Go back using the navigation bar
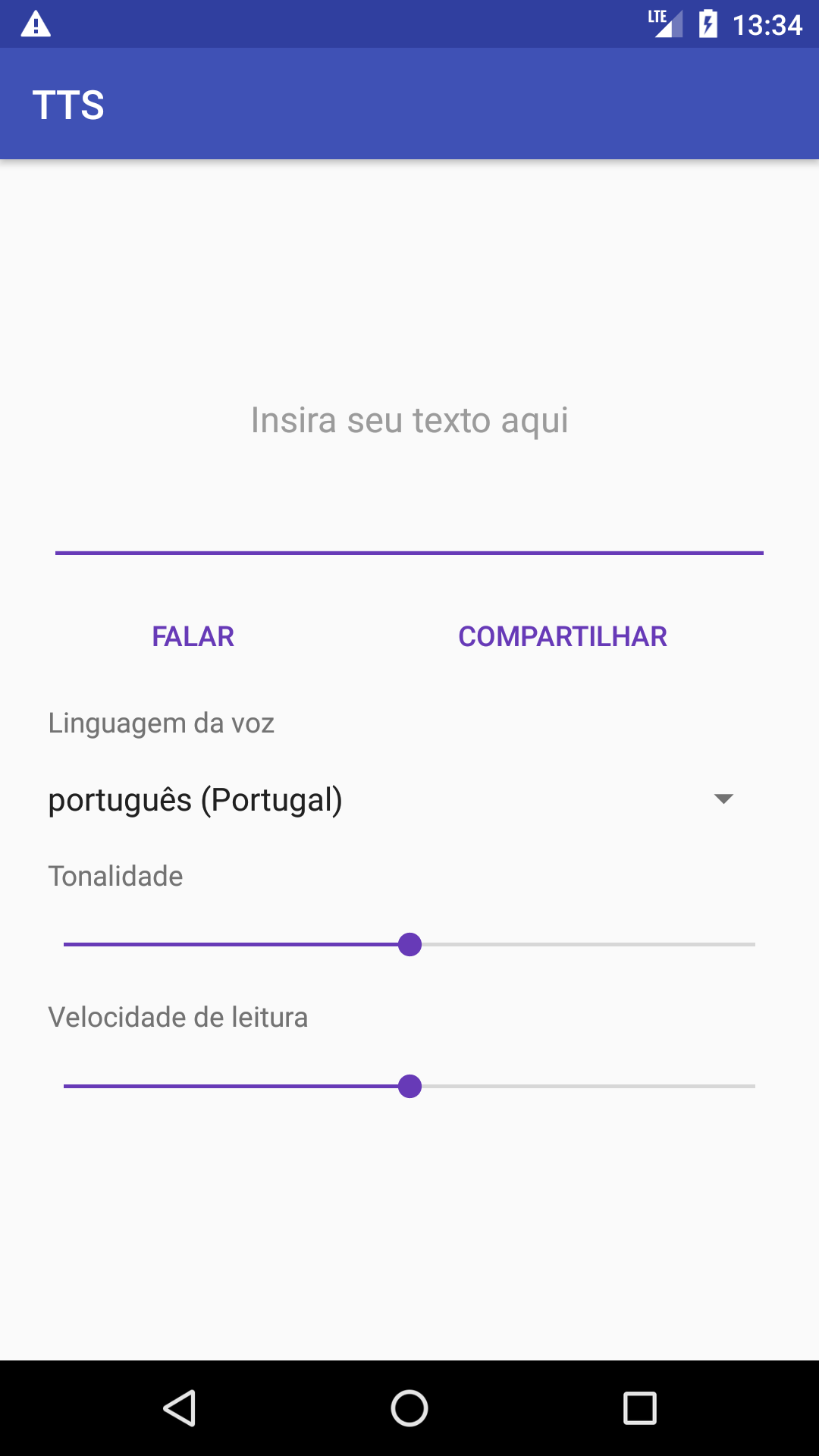Image resolution: width=819 pixels, height=1456 pixels. point(180,1408)
